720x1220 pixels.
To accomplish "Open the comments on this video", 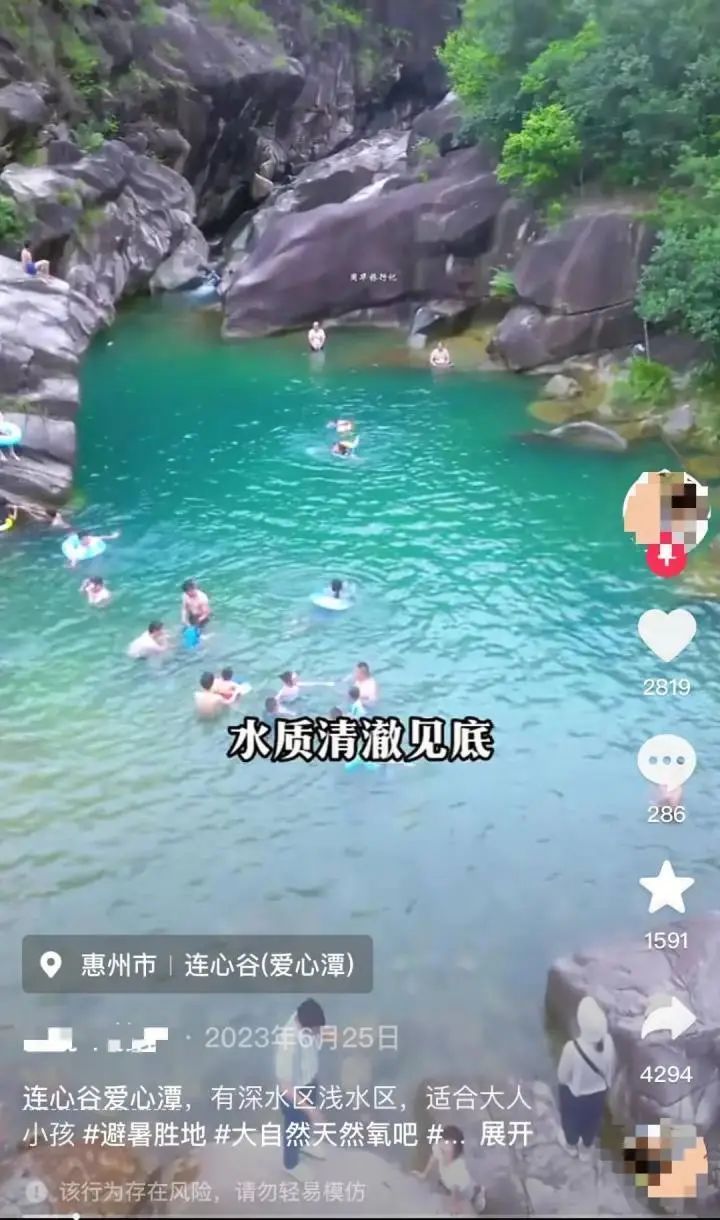I will point(667,762).
